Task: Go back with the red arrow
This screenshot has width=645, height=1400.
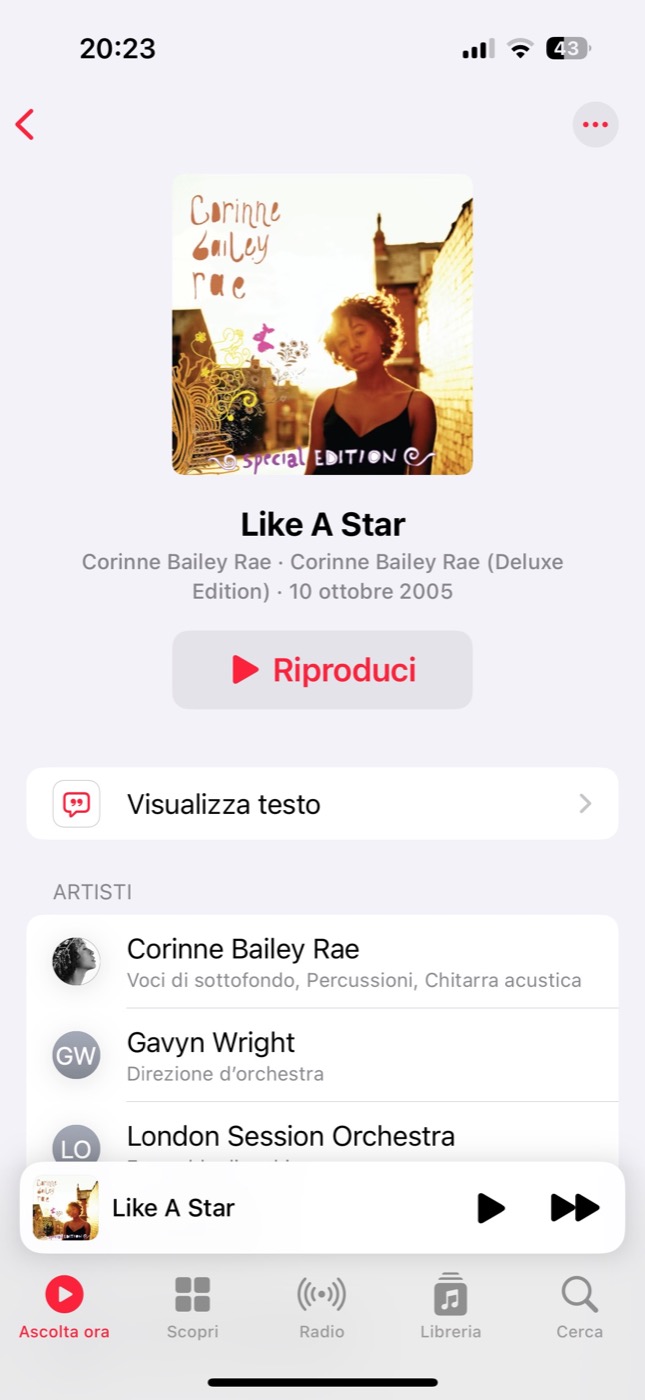Action: [25, 125]
